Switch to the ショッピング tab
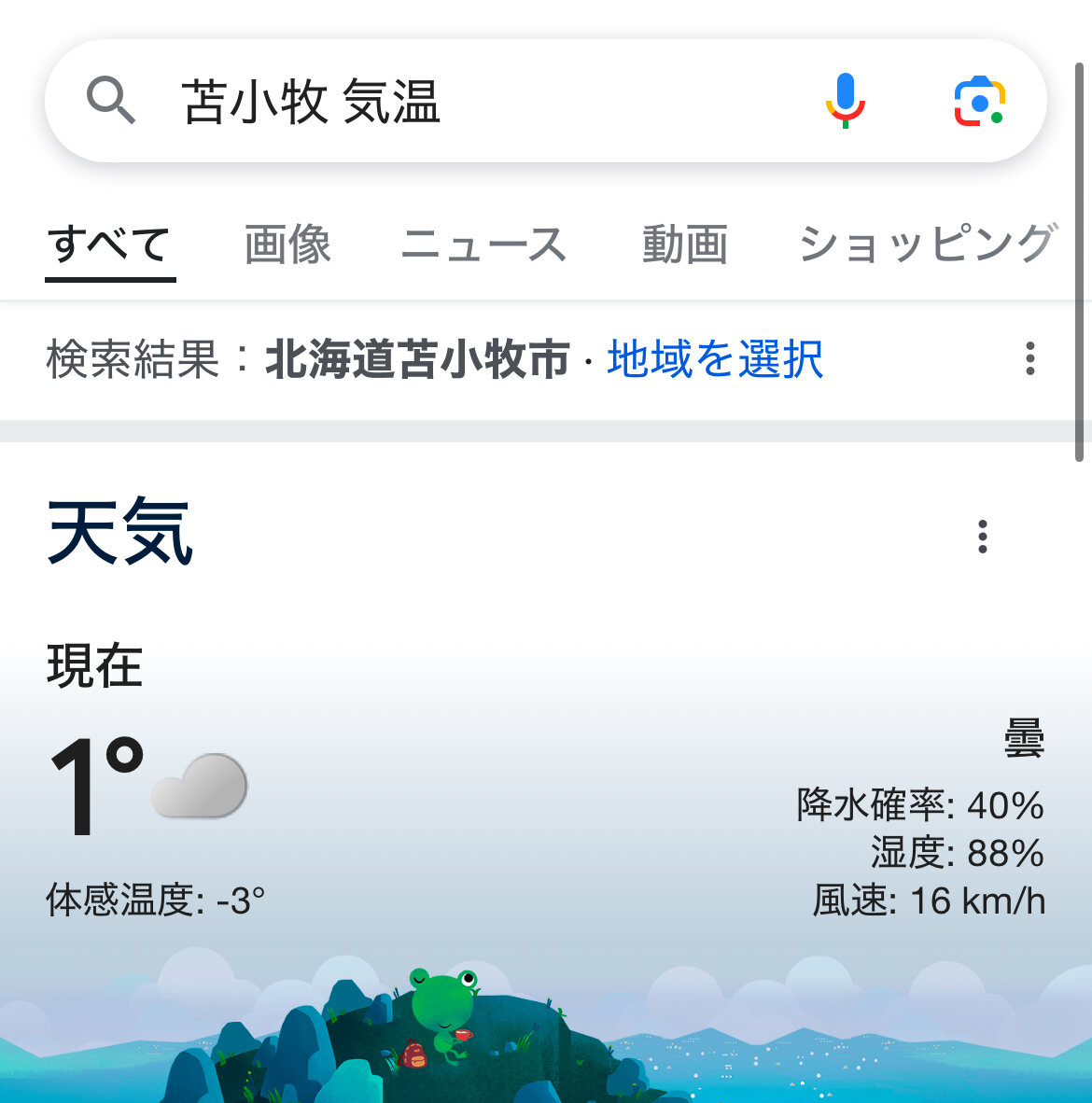1092x1103 pixels. point(928,245)
